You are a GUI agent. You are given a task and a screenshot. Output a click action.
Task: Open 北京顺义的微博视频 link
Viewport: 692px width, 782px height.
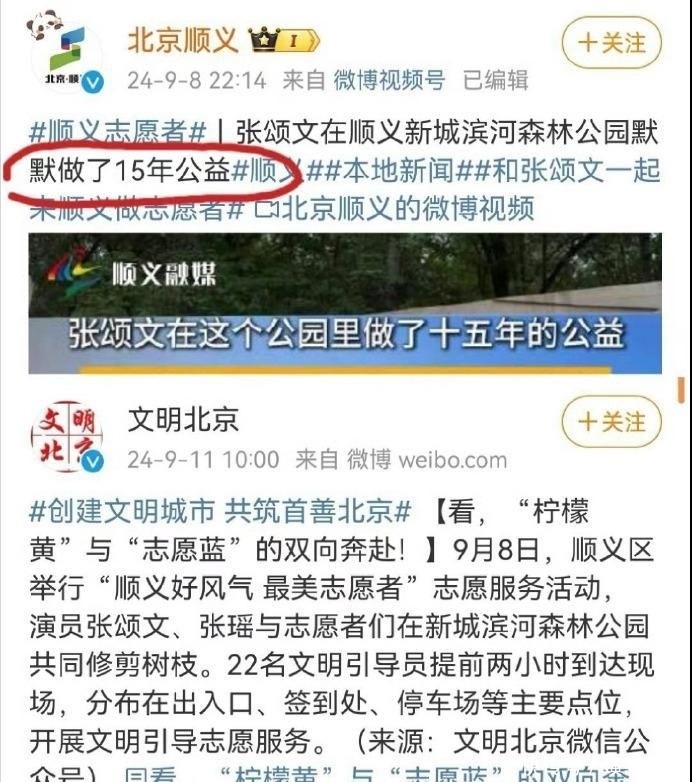(394, 209)
